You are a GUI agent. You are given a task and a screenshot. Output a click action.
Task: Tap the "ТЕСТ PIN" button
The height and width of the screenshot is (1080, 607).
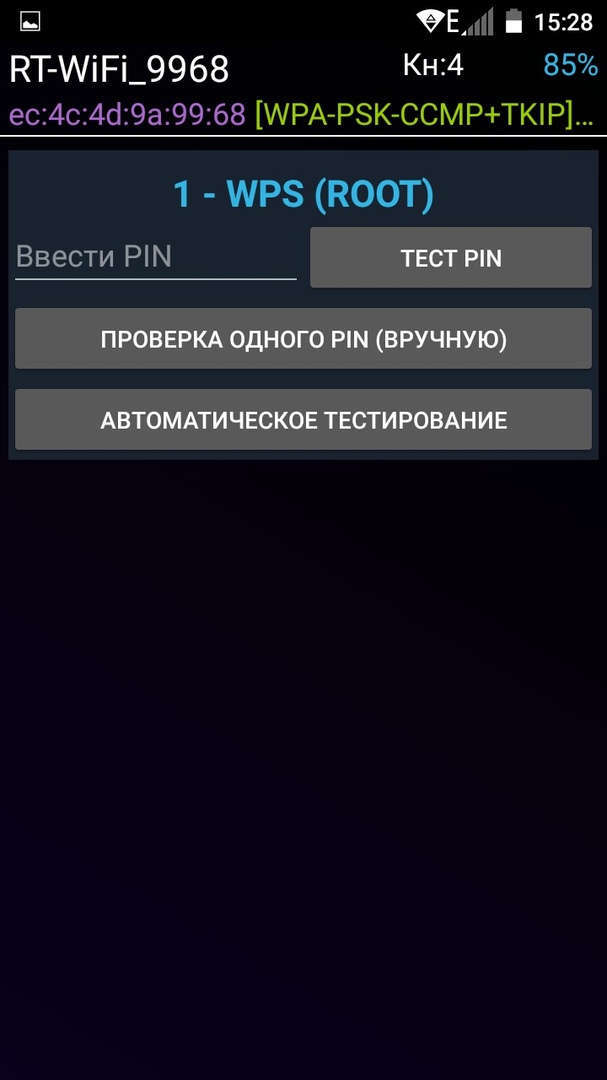(x=451, y=258)
